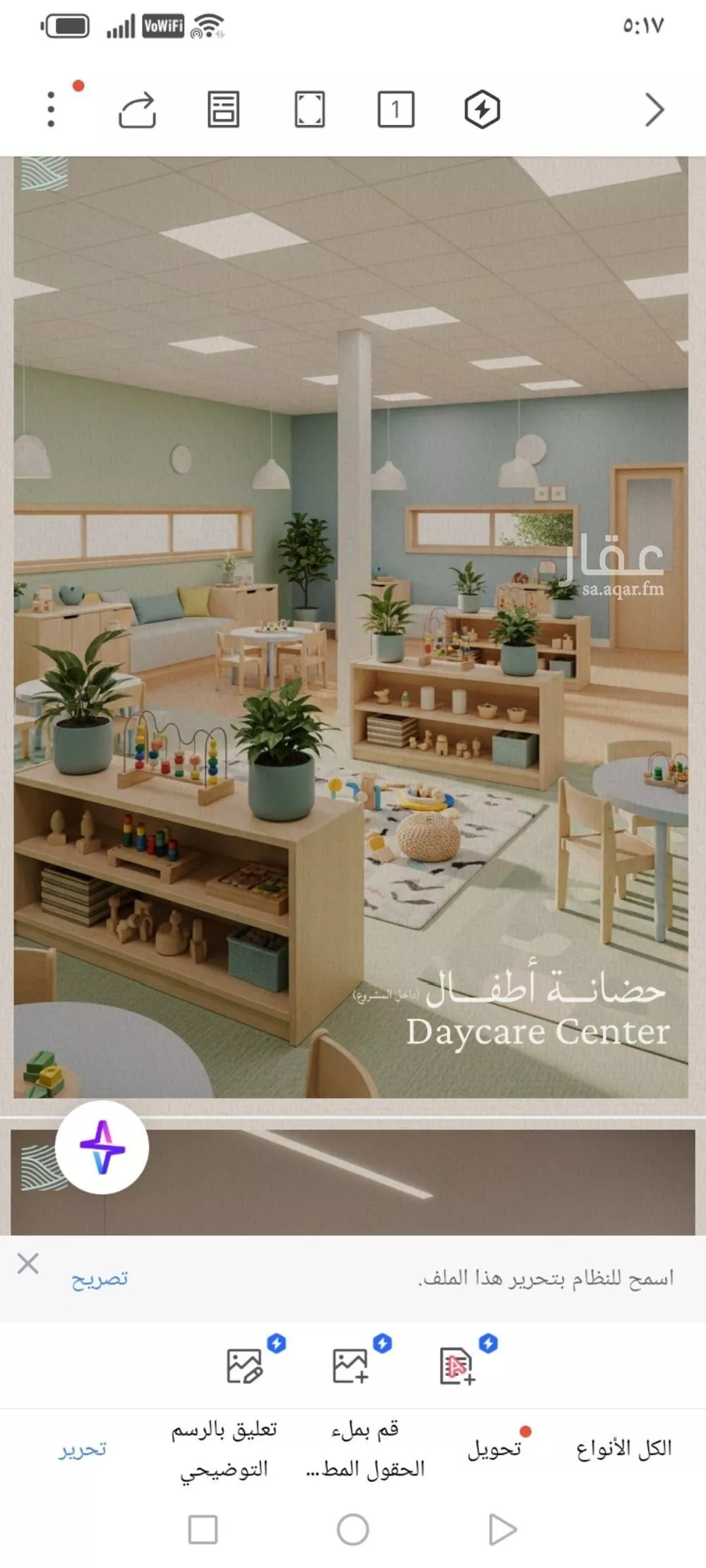This screenshot has height=1568, width=706.
Task: Select the edit image tool
Action: tap(245, 1365)
